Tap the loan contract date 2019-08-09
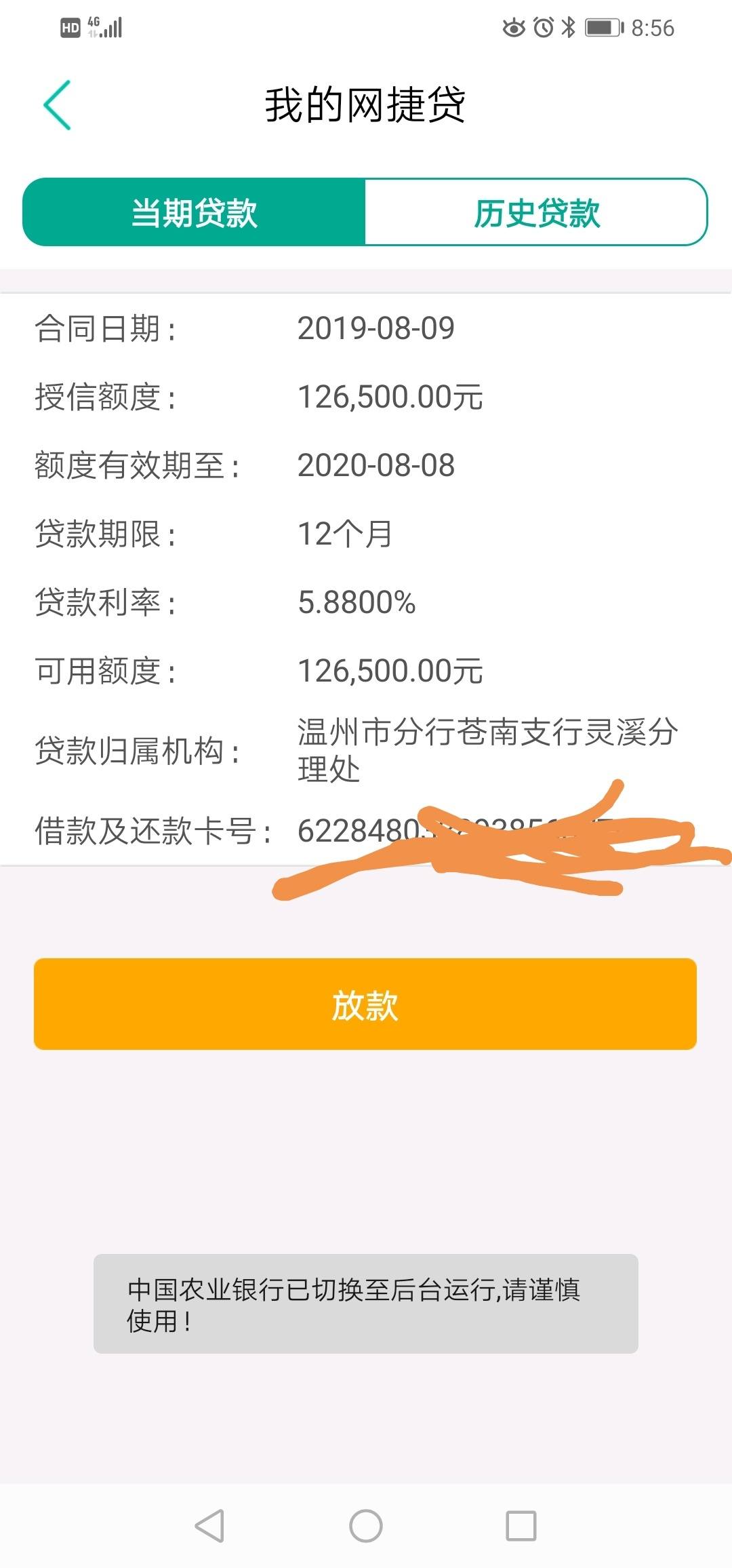 [x=377, y=329]
